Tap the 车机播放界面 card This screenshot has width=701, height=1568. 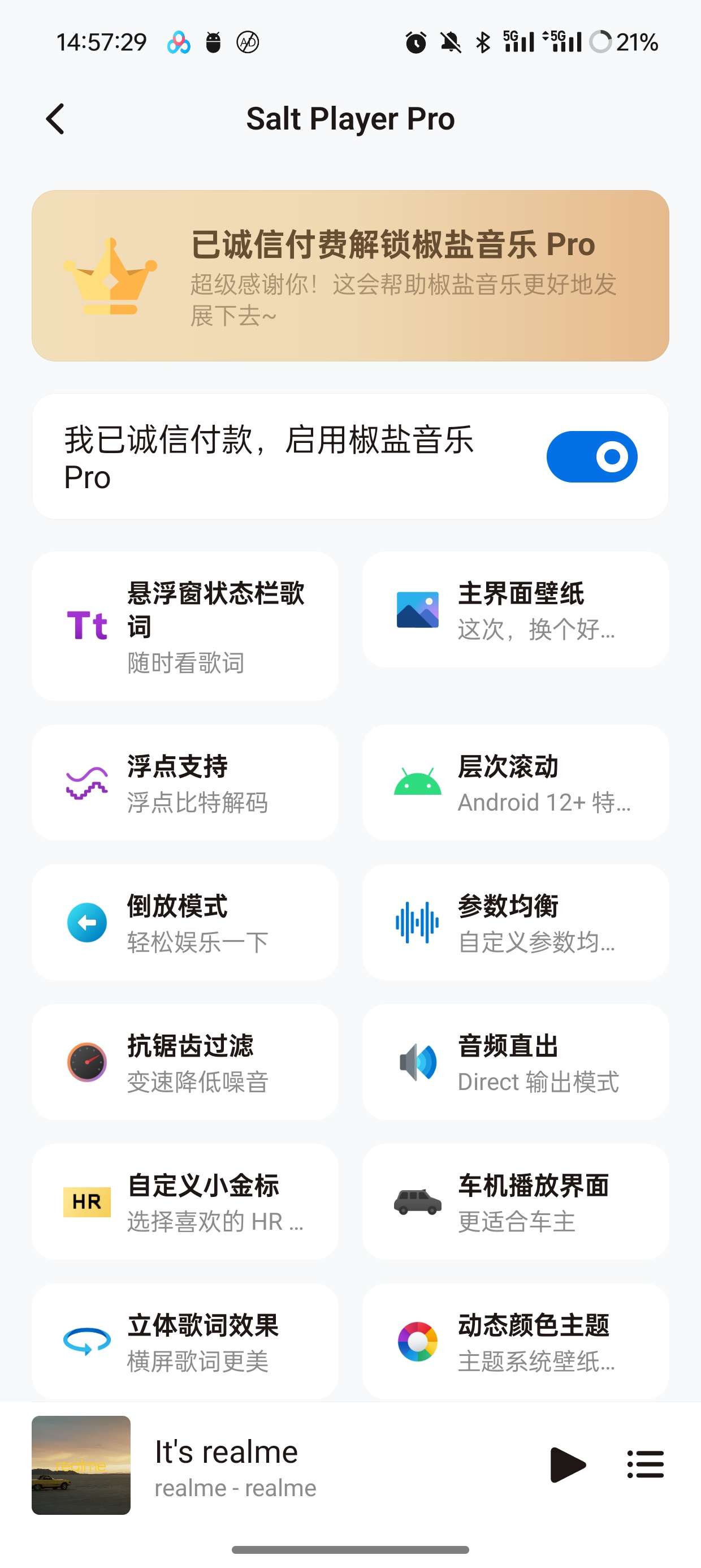[516, 1201]
